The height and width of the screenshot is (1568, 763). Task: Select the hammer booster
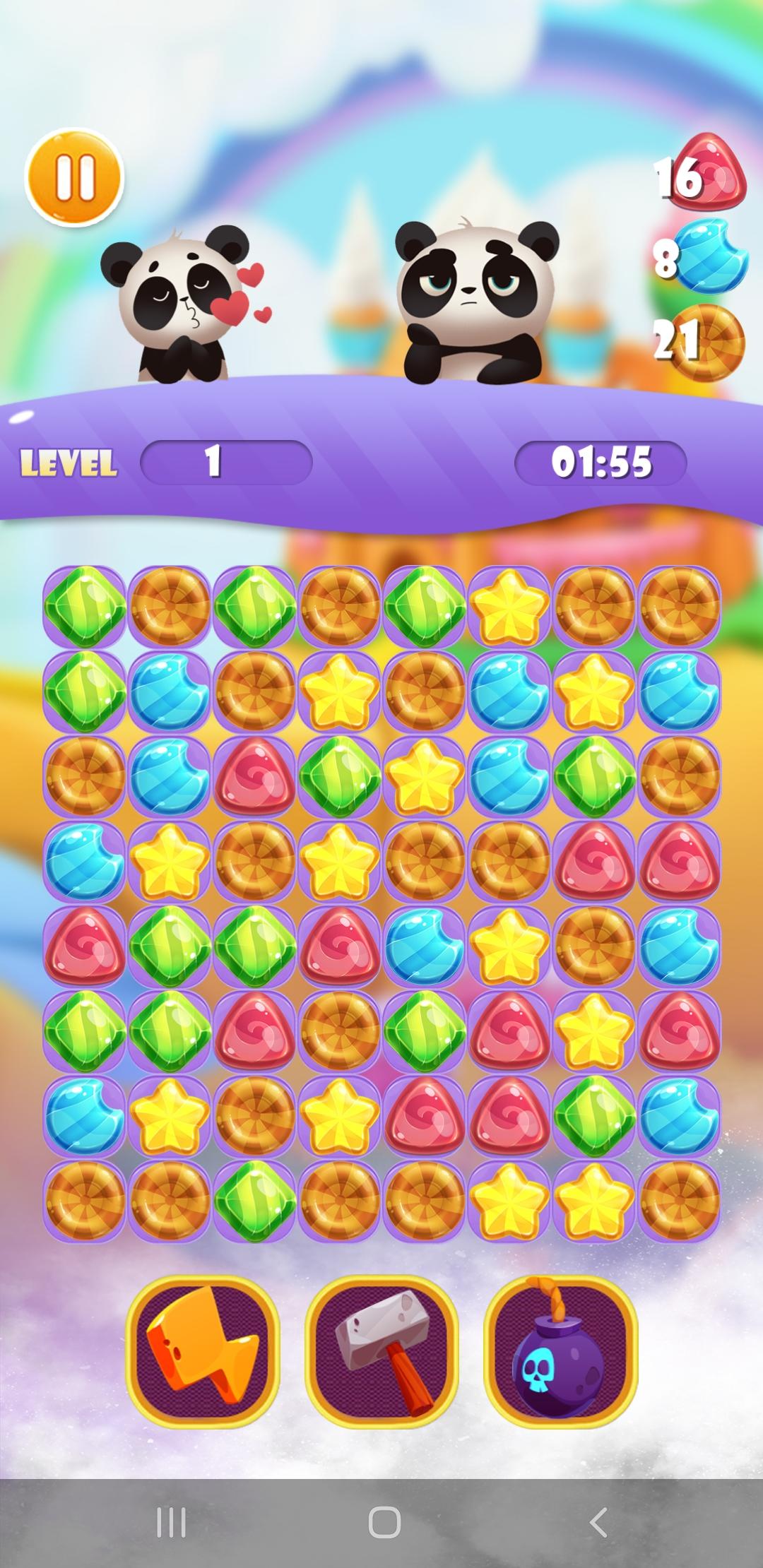pyautogui.click(x=381, y=1349)
